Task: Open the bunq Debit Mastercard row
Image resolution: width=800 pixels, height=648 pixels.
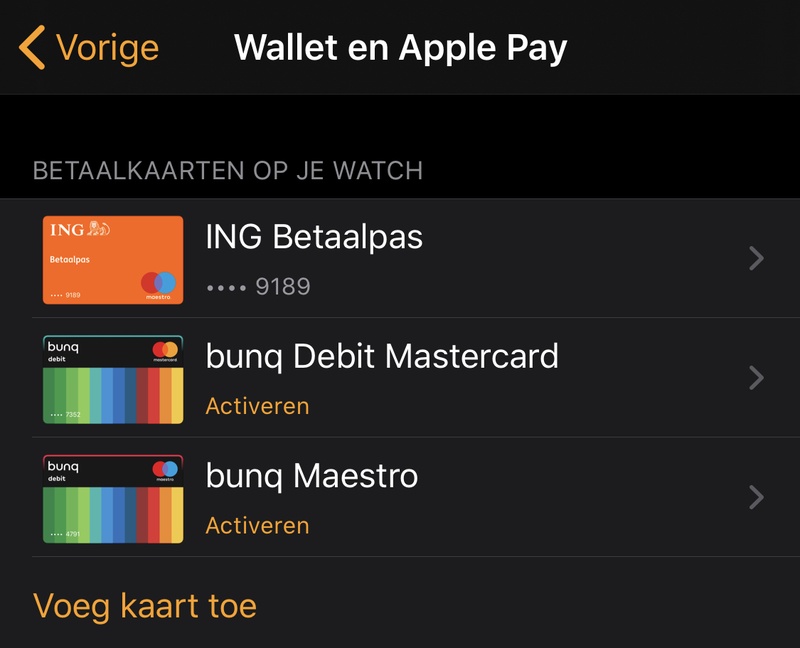Action: 400,378
